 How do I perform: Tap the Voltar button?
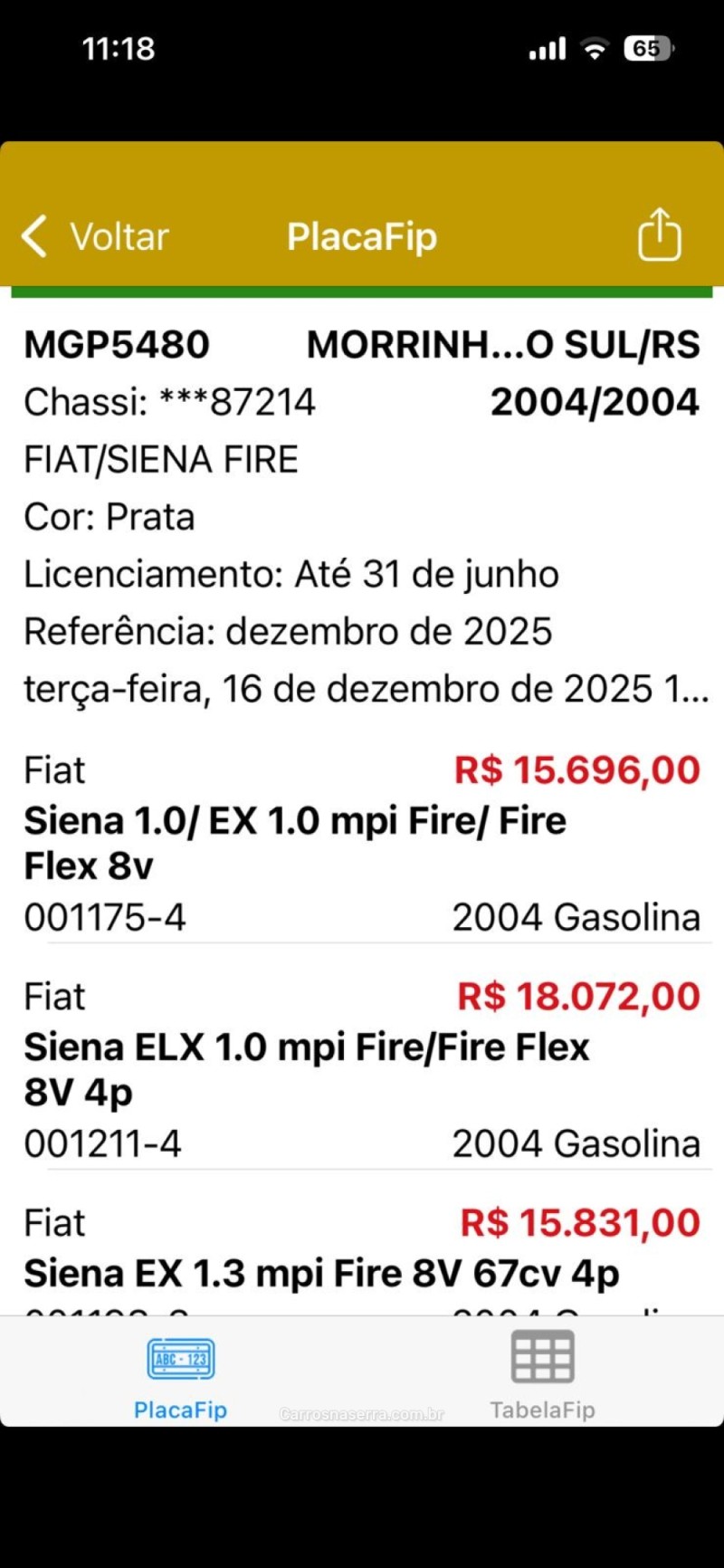119,235
